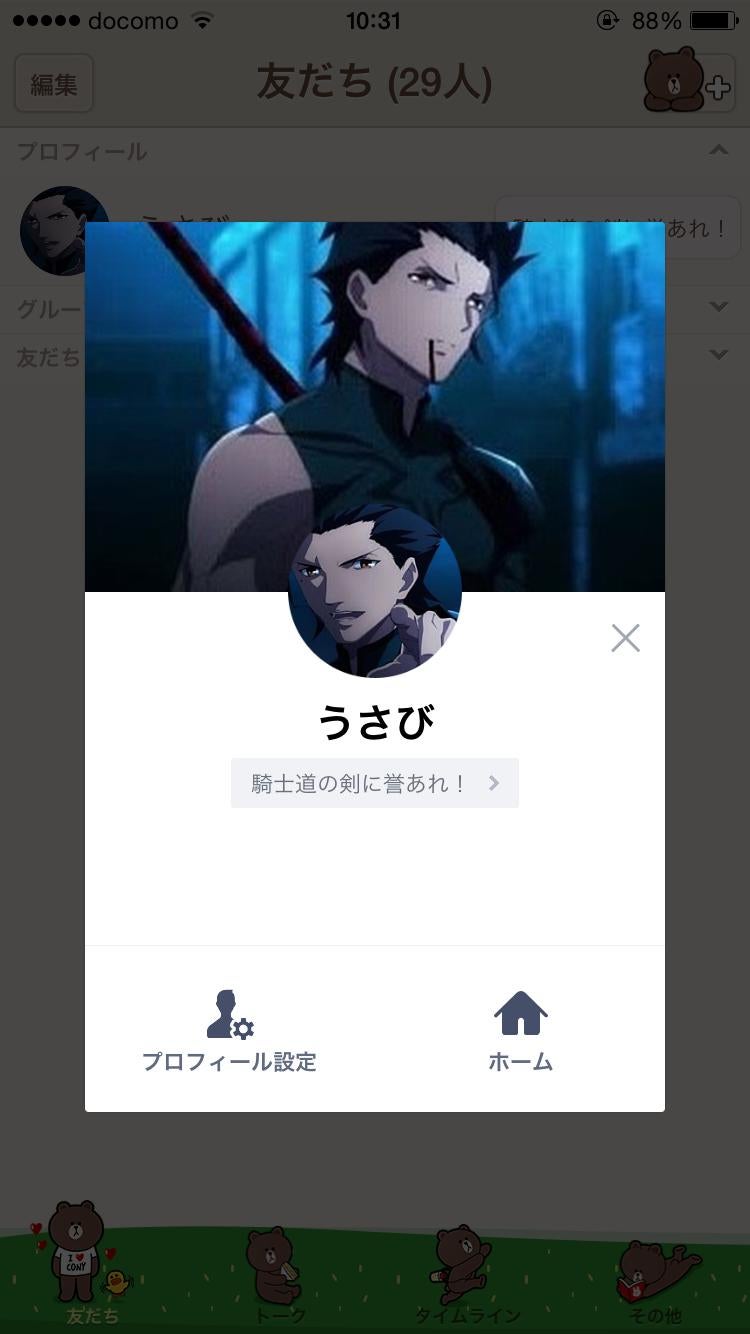Close the profile popup with the X
The image size is (750, 1334).
[x=625, y=637]
